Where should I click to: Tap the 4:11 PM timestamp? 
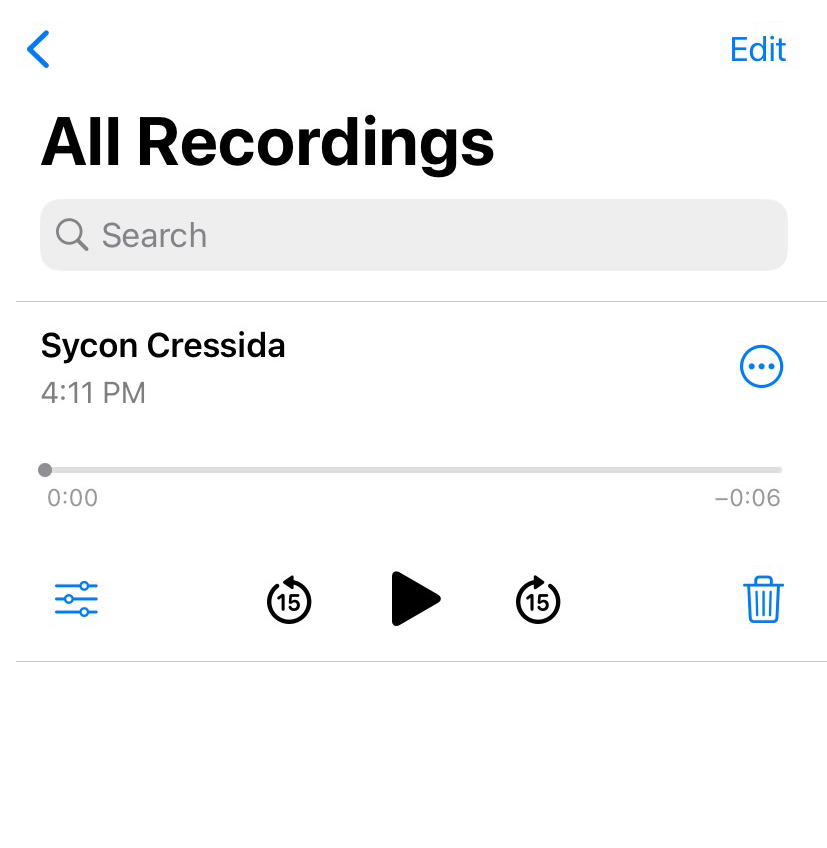pyautogui.click(x=93, y=393)
